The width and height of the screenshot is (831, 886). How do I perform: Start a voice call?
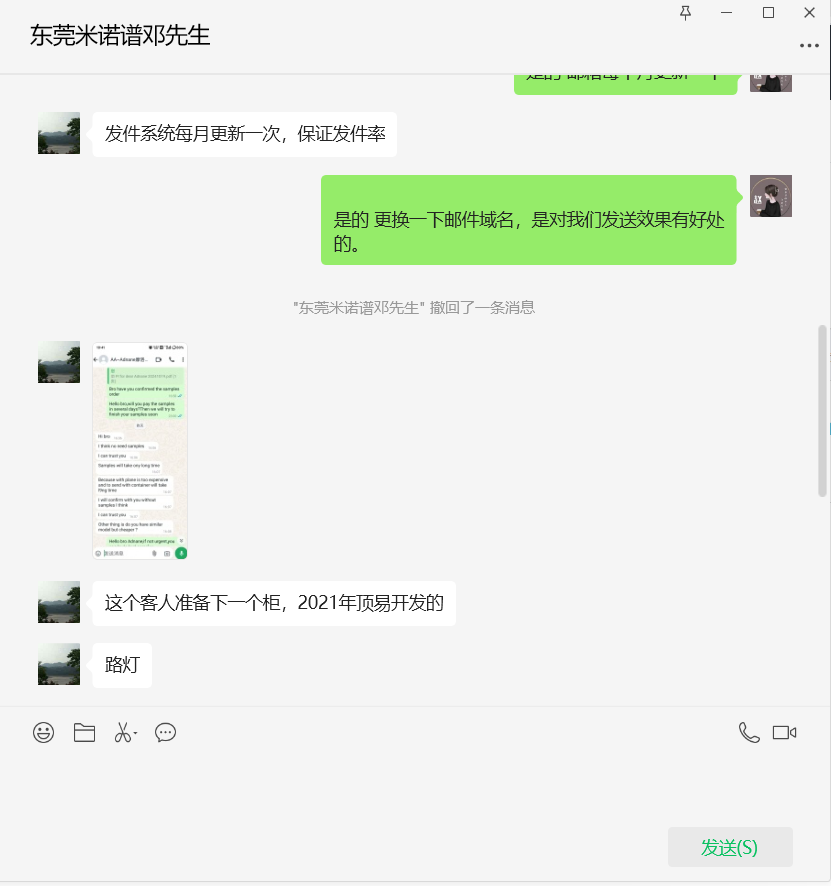tap(749, 732)
